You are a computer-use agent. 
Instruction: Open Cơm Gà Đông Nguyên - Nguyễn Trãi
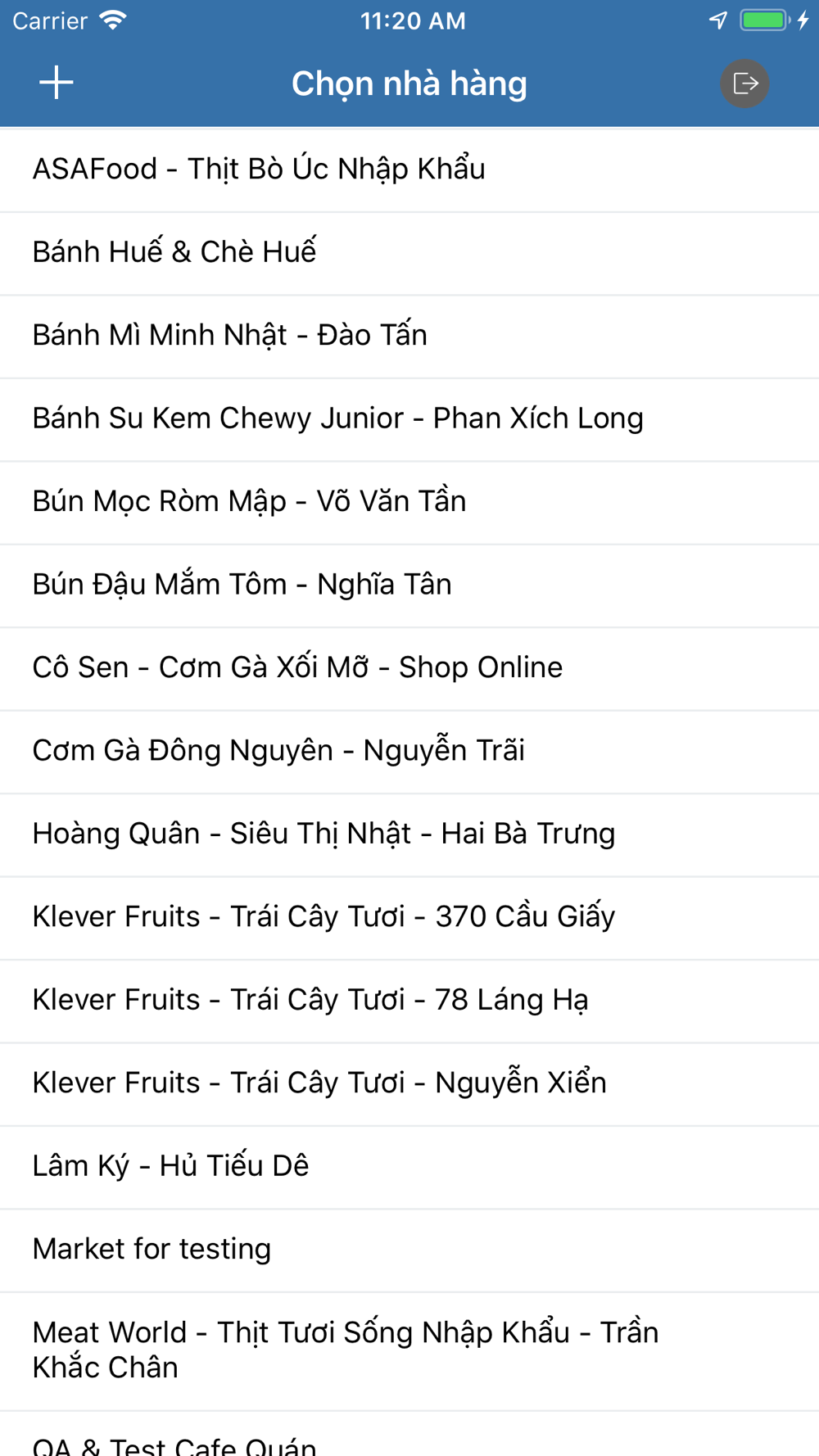(409, 753)
